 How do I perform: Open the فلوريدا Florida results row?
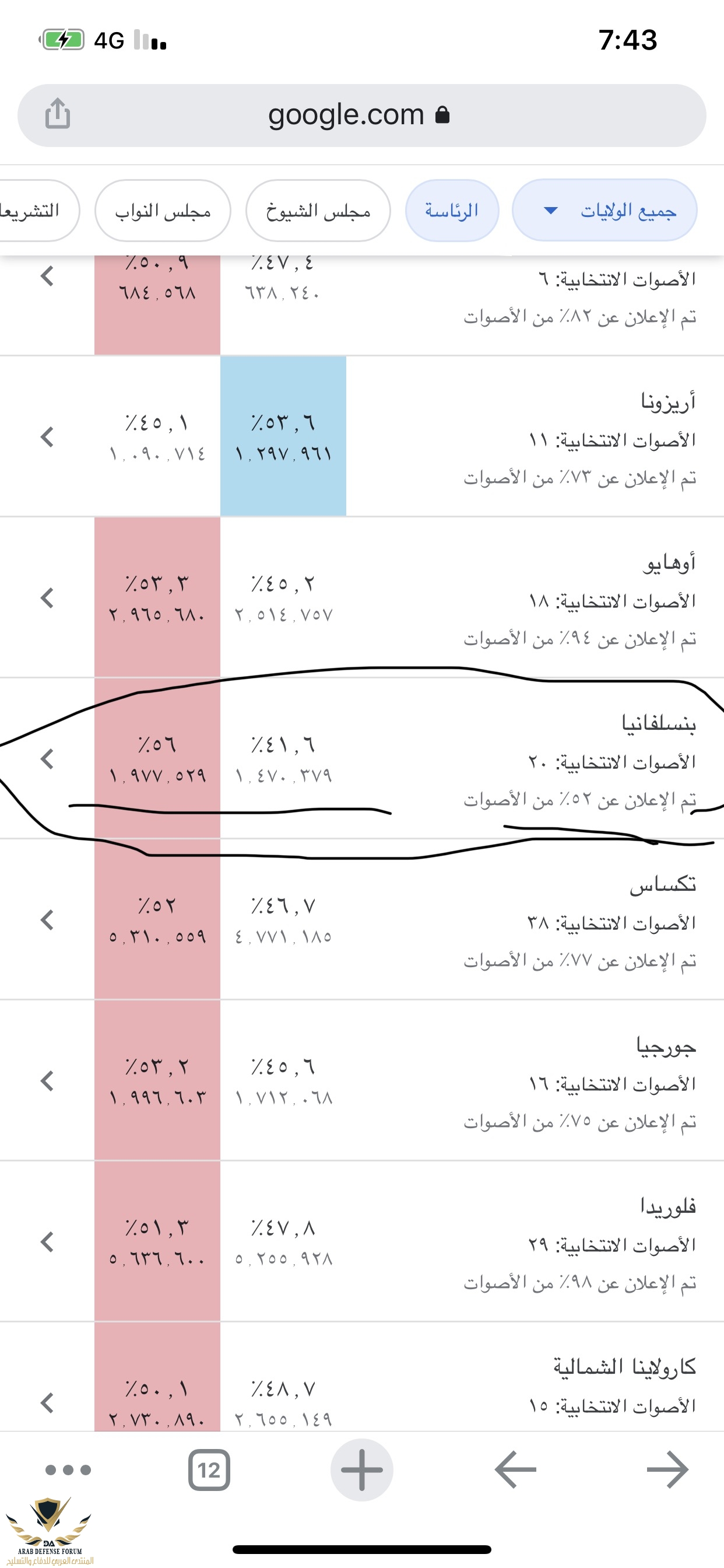[47, 1242]
